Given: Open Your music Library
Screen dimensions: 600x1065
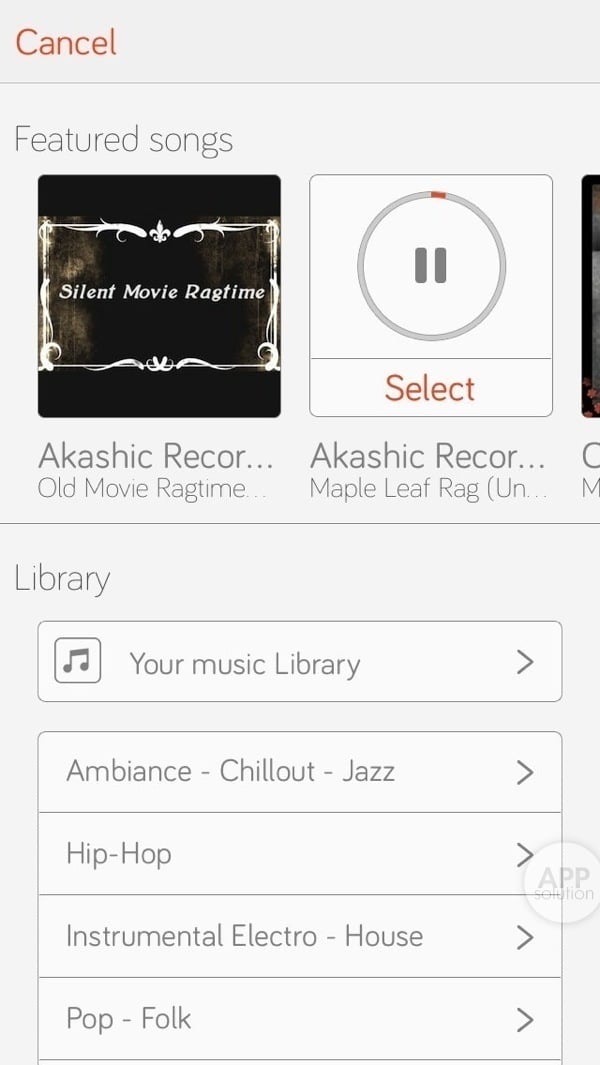Looking at the screenshot, I should coord(299,662).
